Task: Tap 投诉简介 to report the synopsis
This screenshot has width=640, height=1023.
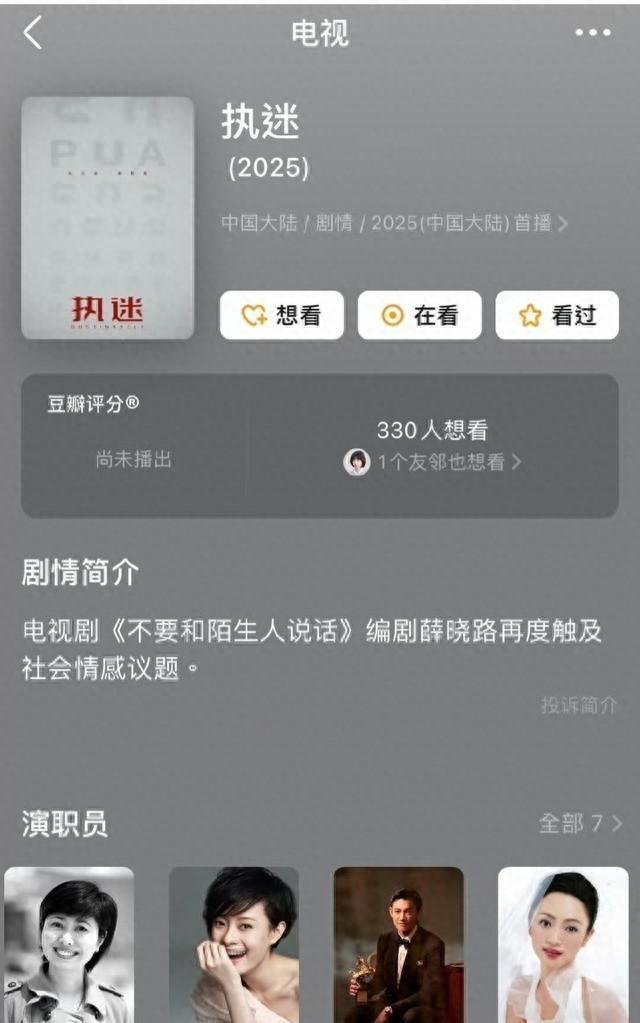Action: (x=579, y=705)
